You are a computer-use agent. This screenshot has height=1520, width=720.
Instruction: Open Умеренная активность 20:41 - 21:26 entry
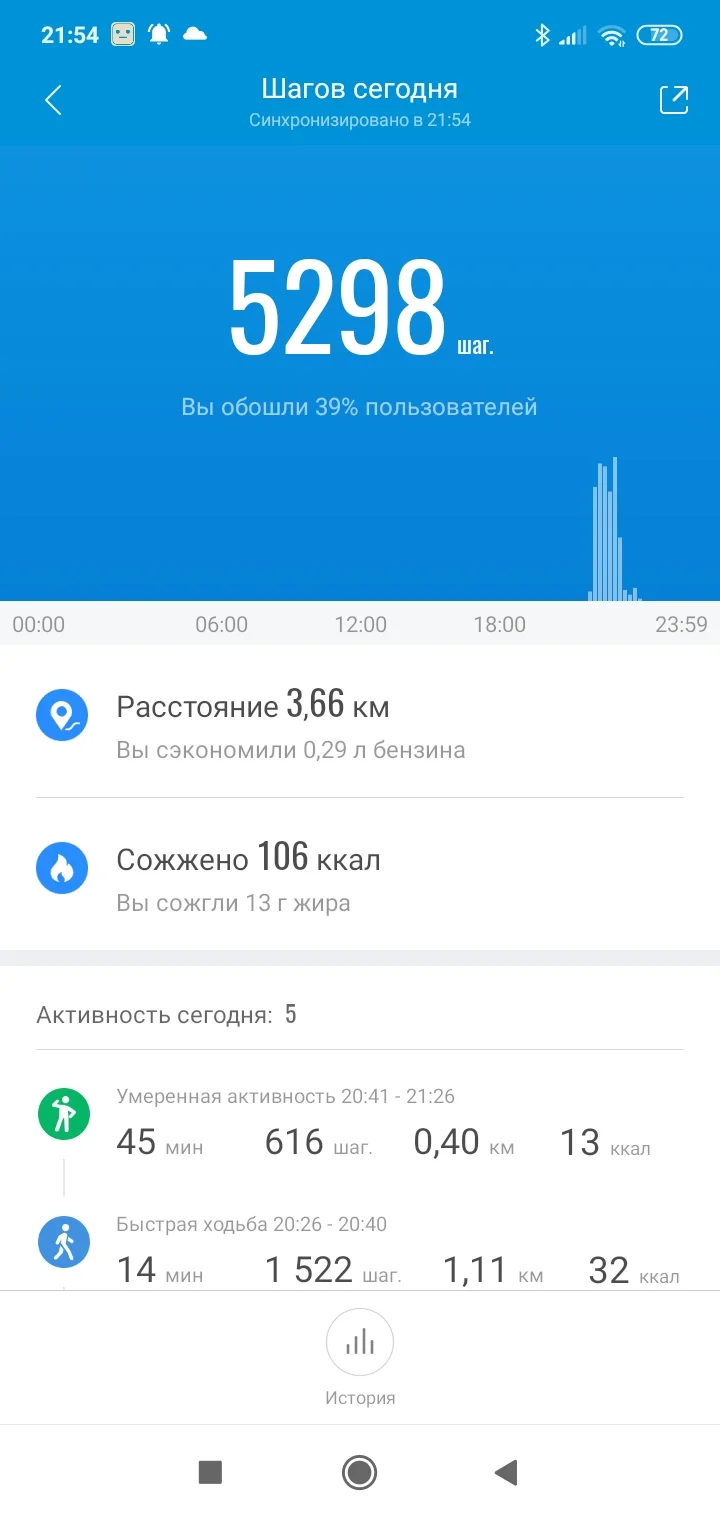coord(360,1122)
